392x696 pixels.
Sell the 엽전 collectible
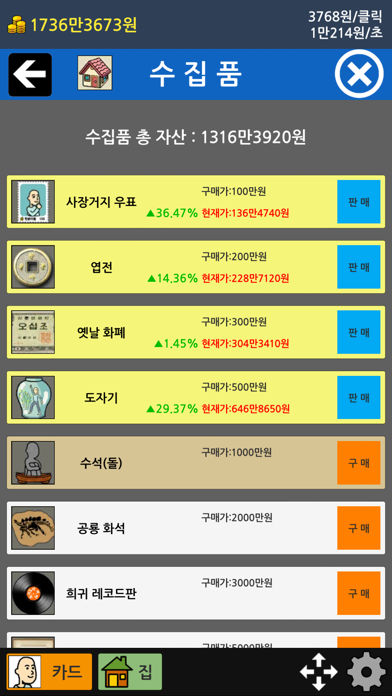click(x=359, y=267)
